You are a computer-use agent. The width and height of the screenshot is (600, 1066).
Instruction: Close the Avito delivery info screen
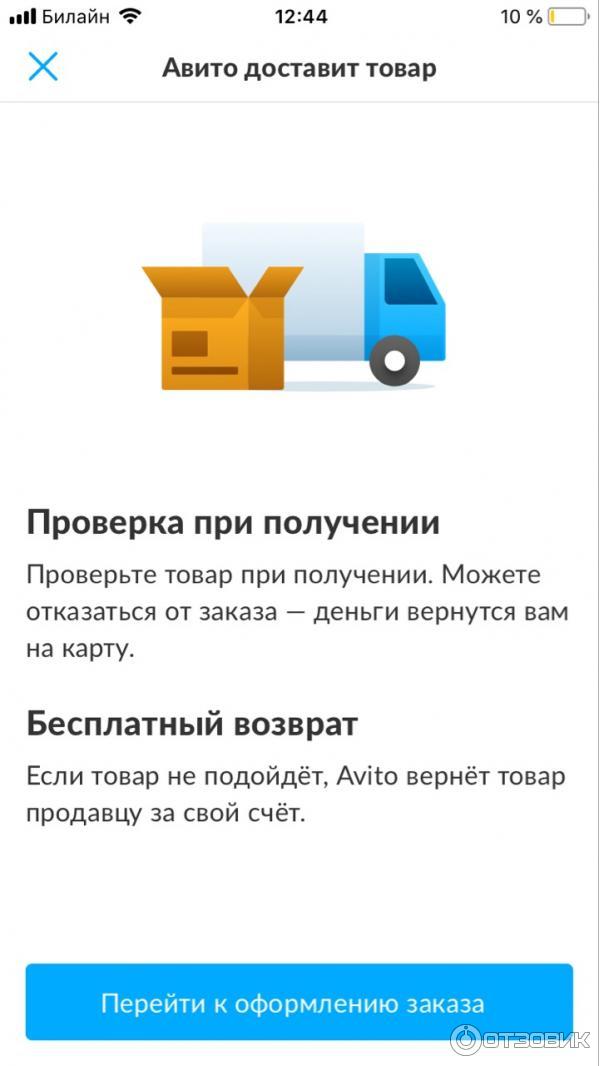[x=43, y=67]
